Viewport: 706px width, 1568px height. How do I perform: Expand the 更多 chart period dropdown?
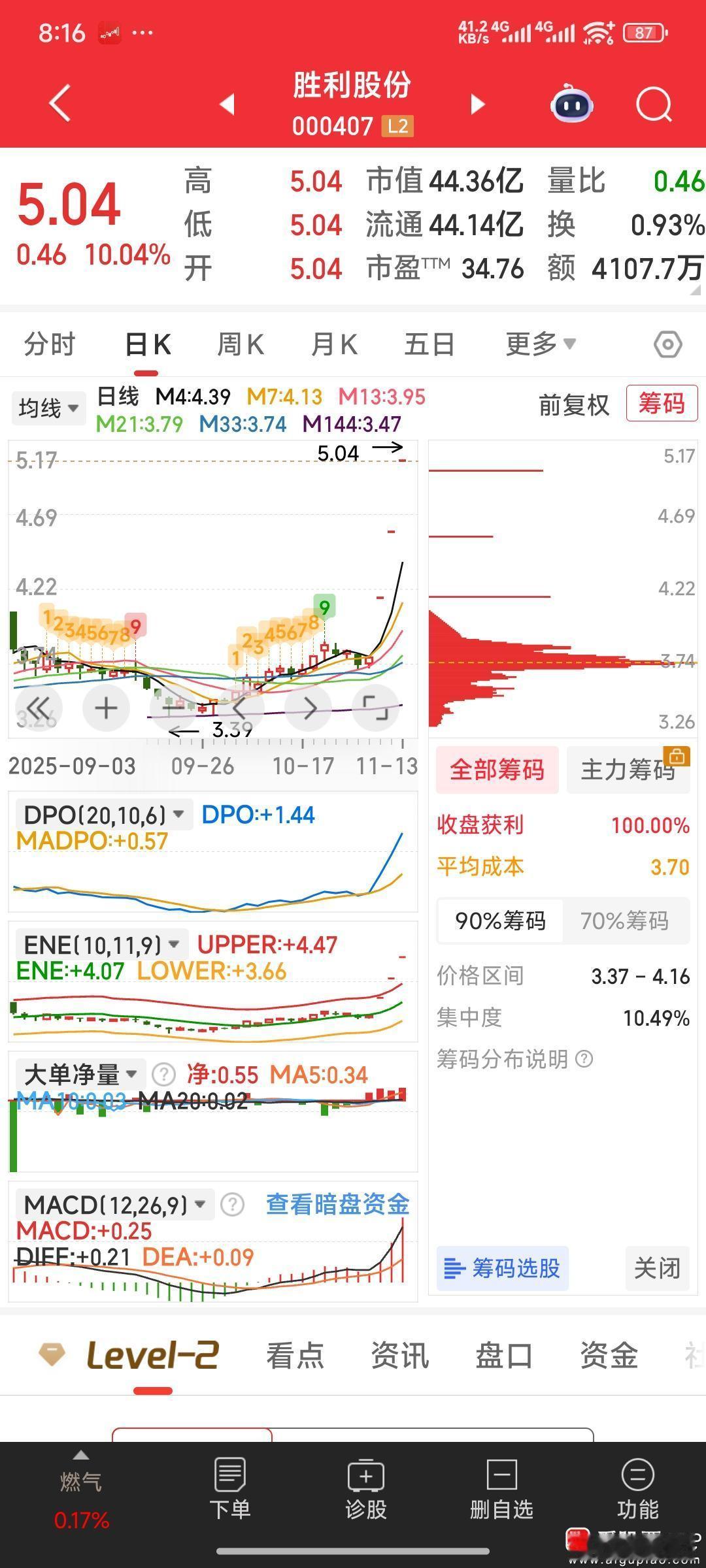(x=541, y=344)
